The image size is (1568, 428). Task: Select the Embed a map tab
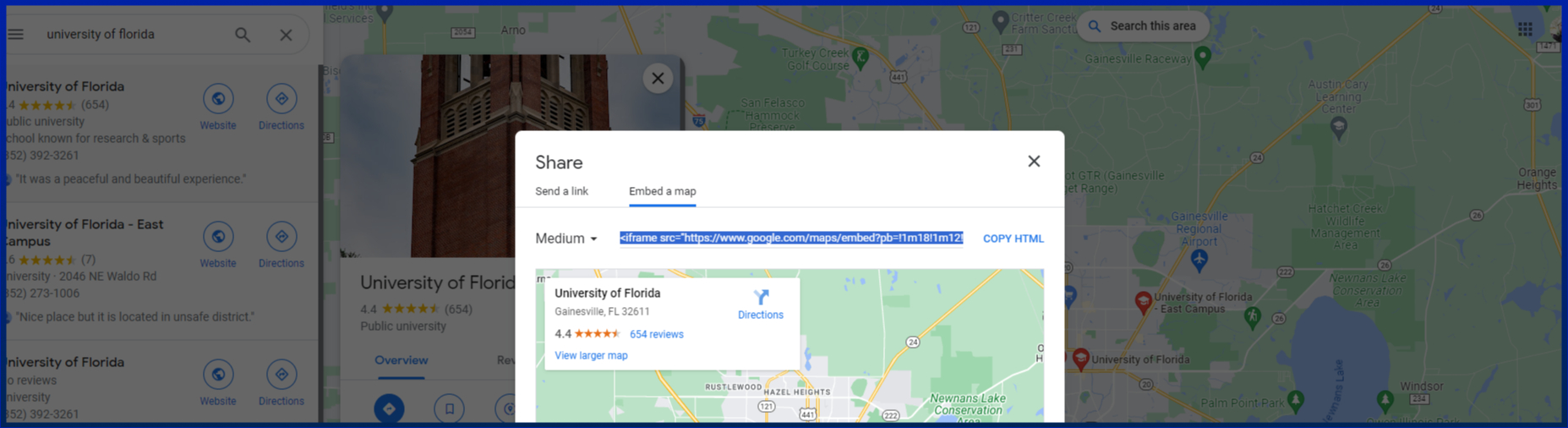(662, 191)
